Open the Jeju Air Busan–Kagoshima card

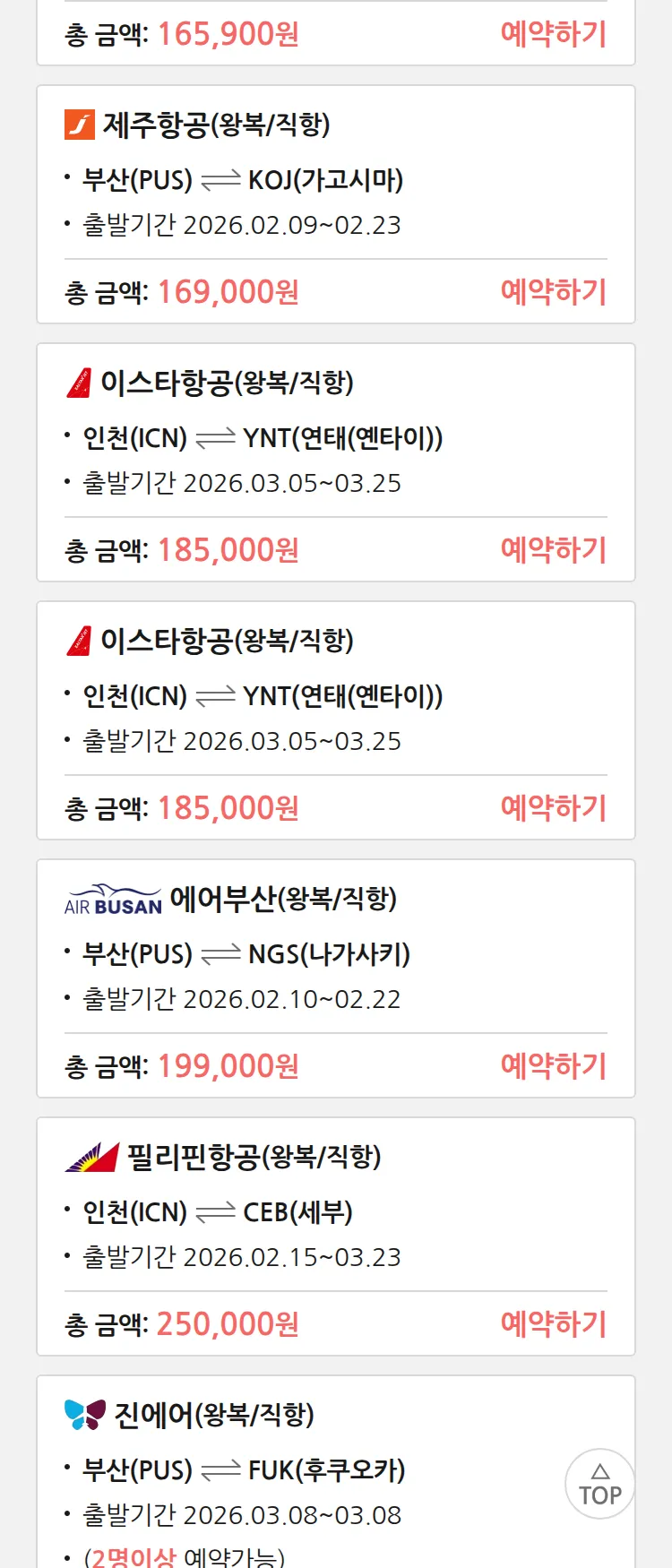point(335,179)
